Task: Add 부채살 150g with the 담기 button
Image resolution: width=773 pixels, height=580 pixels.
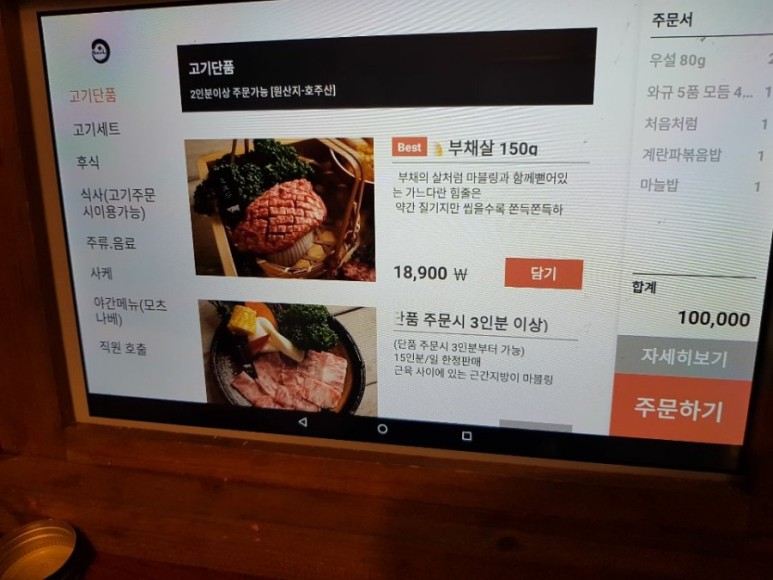Action: click(x=543, y=273)
